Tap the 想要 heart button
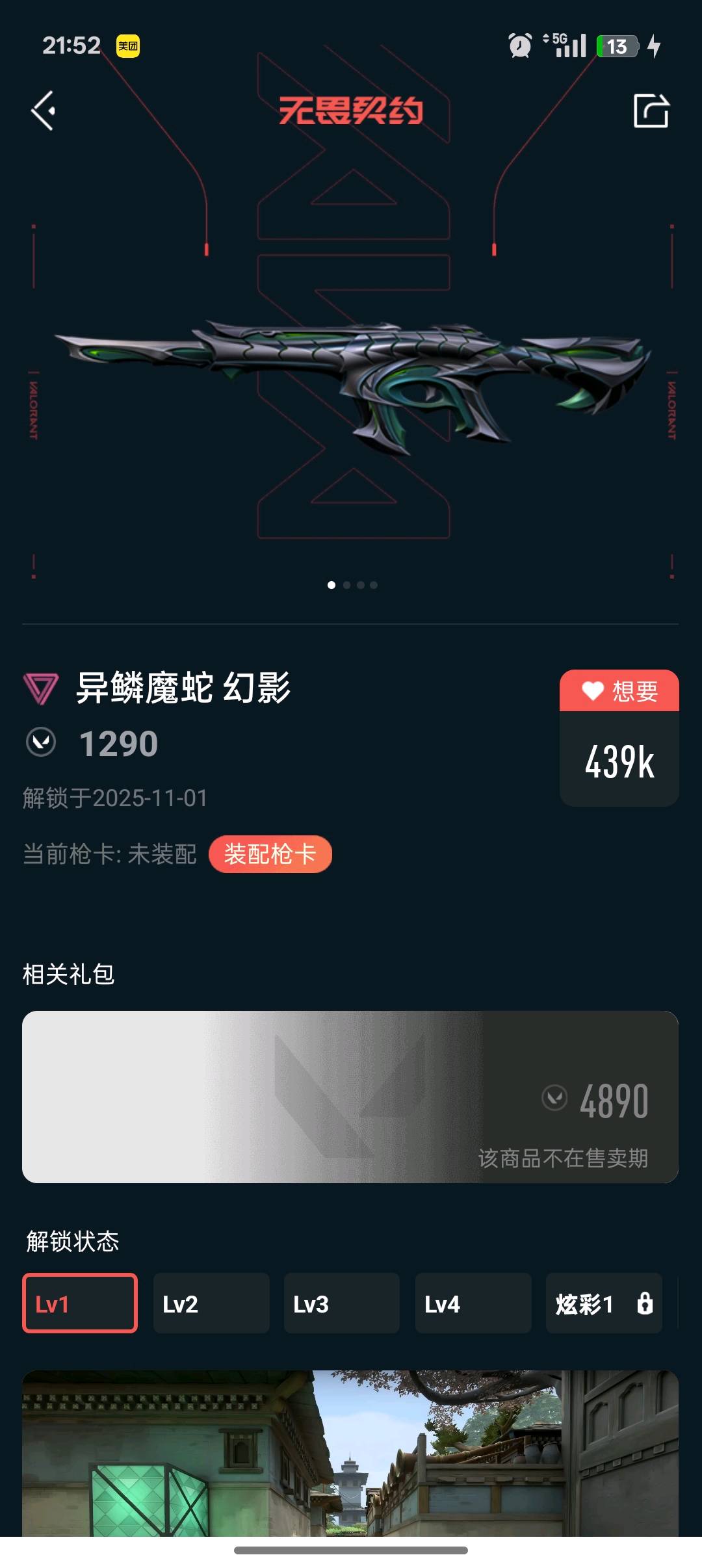The image size is (702, 1568). (619, 691)
